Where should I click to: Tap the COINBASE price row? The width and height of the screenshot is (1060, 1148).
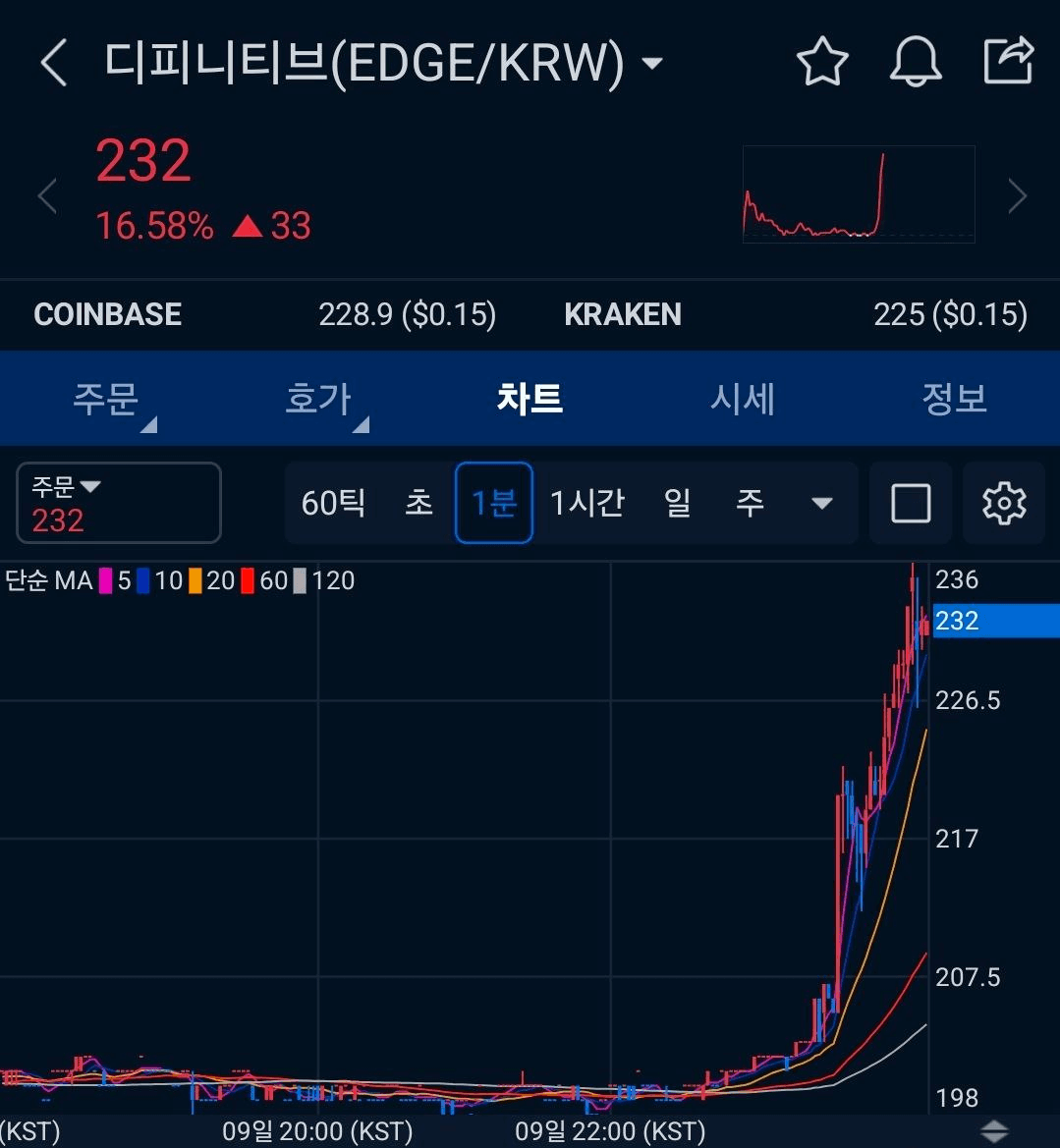point(108,314)
